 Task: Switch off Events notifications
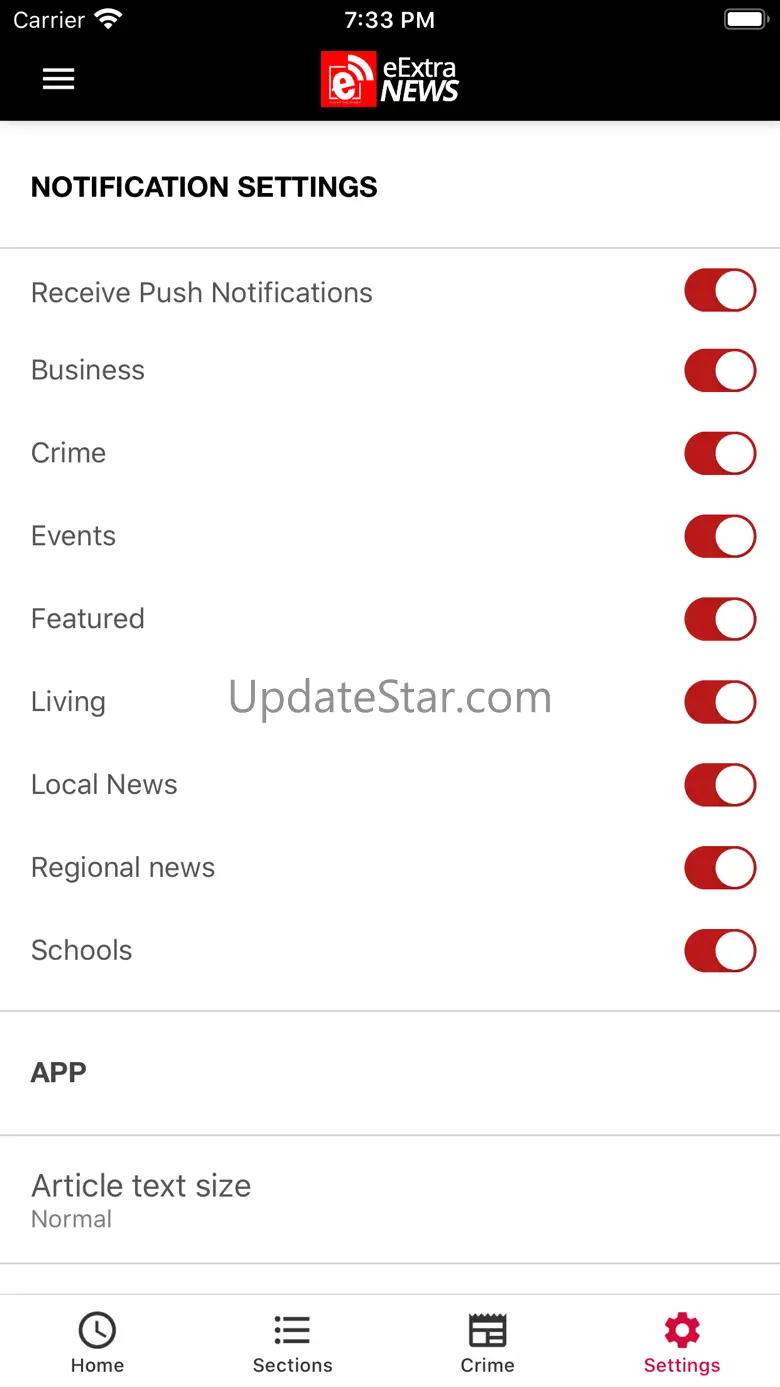(720, 536)
